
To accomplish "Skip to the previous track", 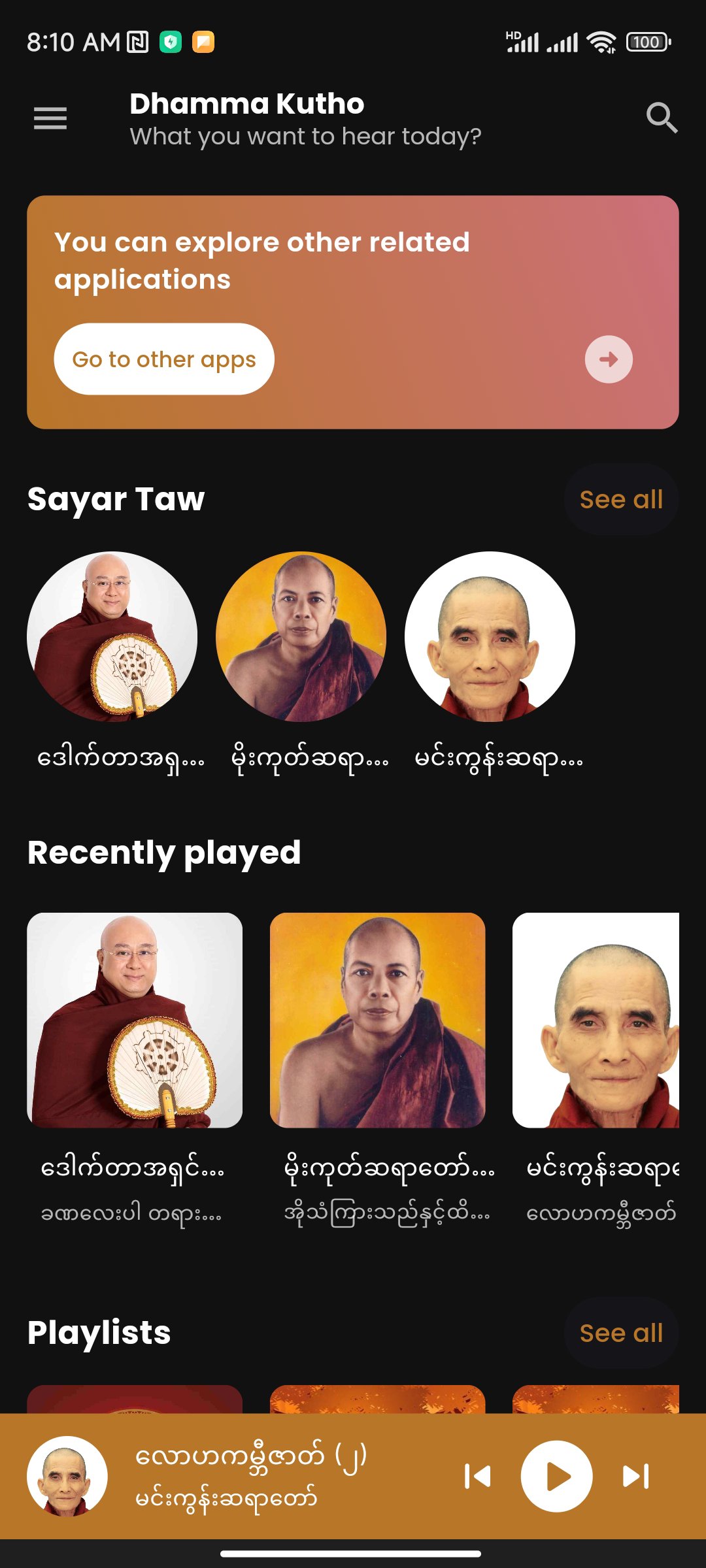I will [477, 1475].
